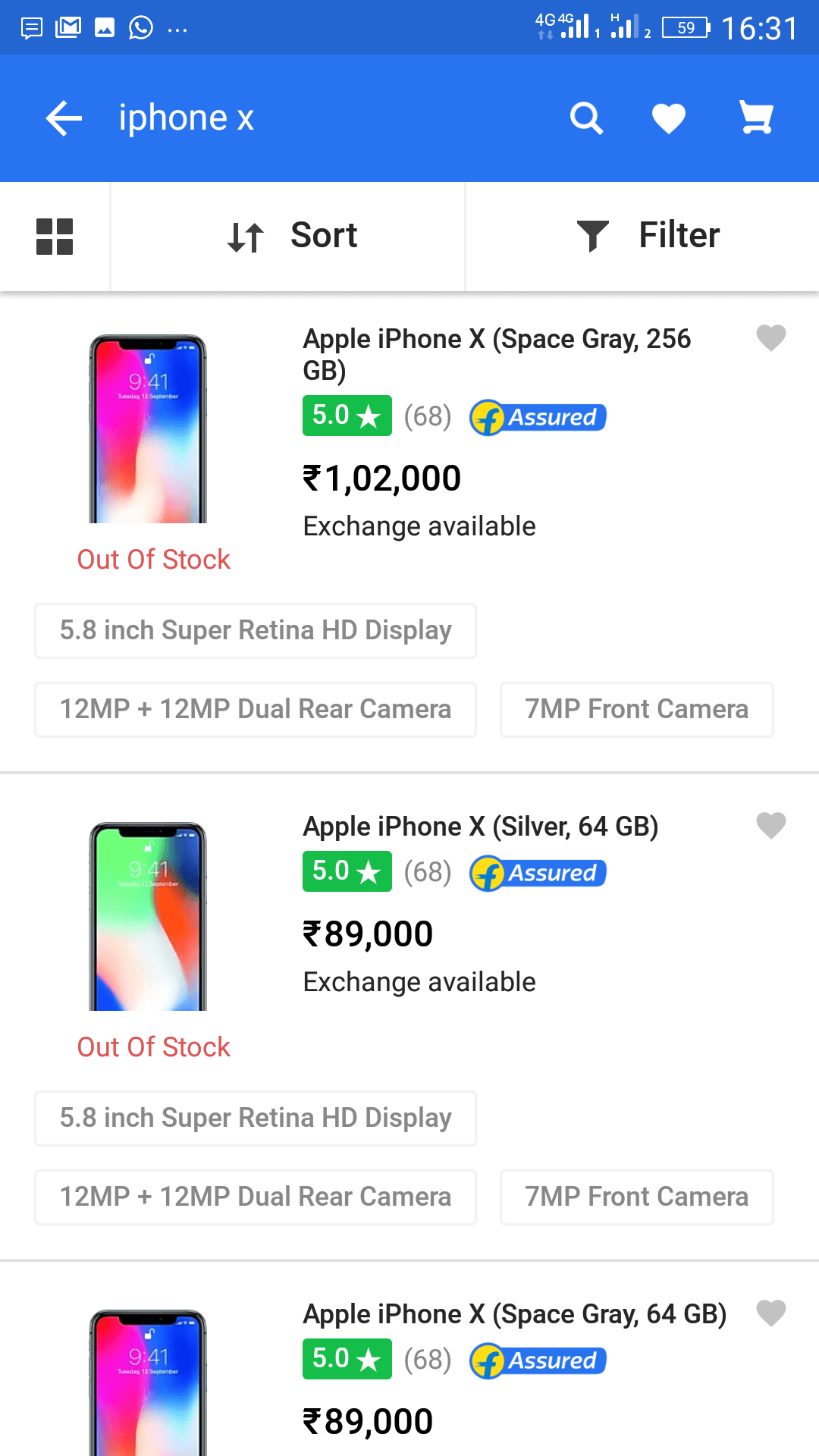Open the Filter options
The width and height of the screenshot is (819, 1456).
(647, 237)
